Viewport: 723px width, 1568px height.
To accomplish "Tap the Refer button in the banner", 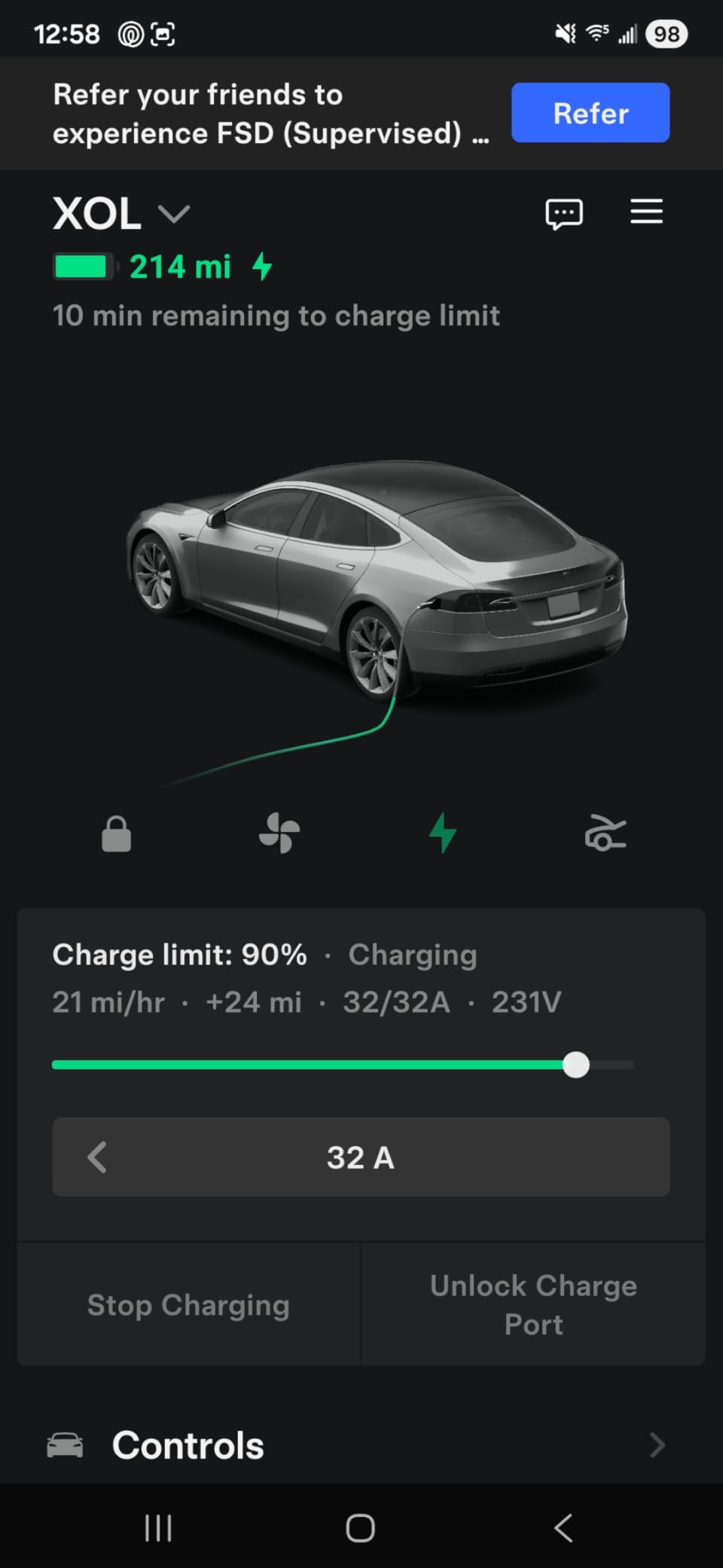I will coord(590,112).
